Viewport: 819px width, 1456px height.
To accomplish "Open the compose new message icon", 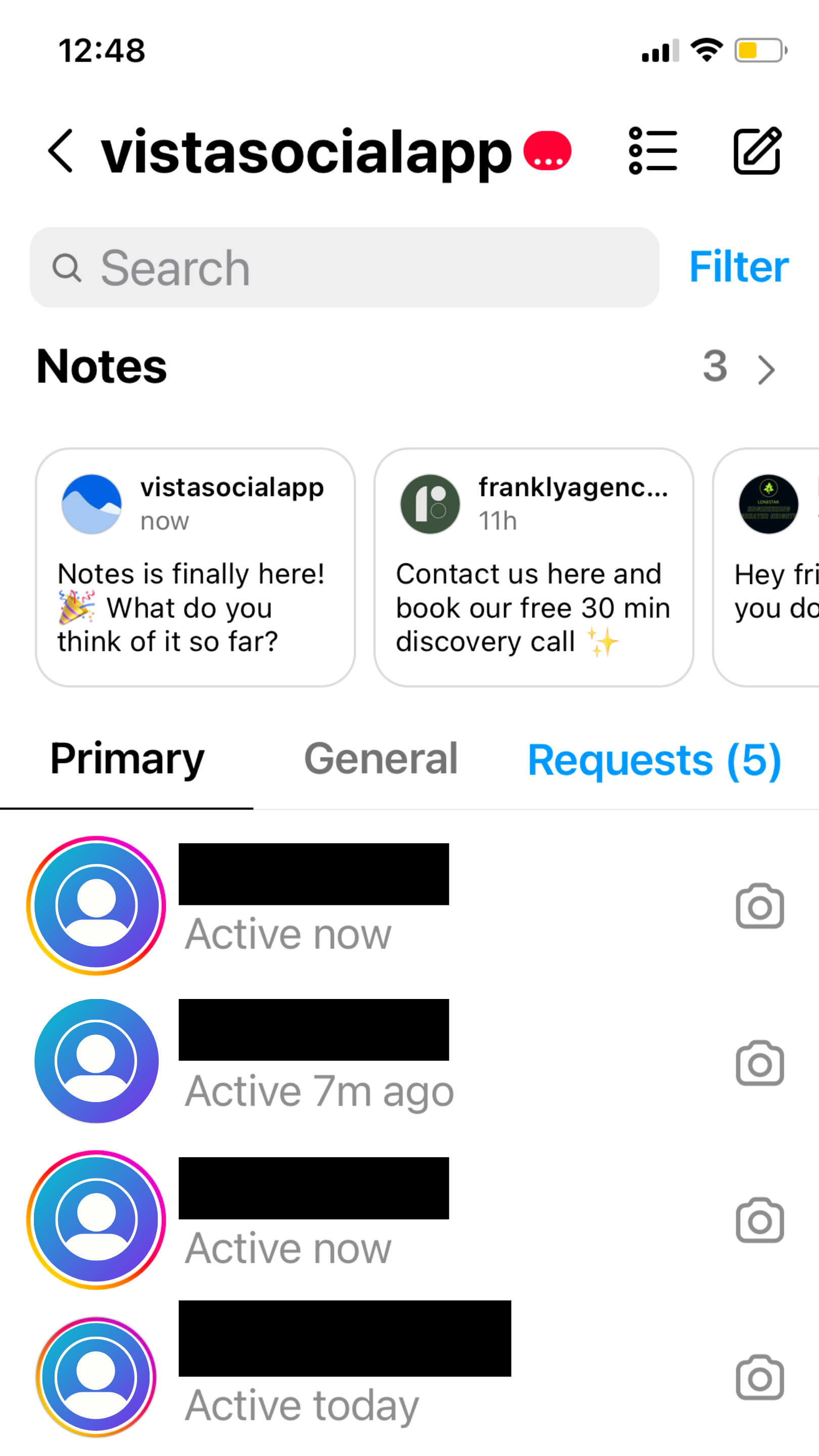I will pos(757,151).
